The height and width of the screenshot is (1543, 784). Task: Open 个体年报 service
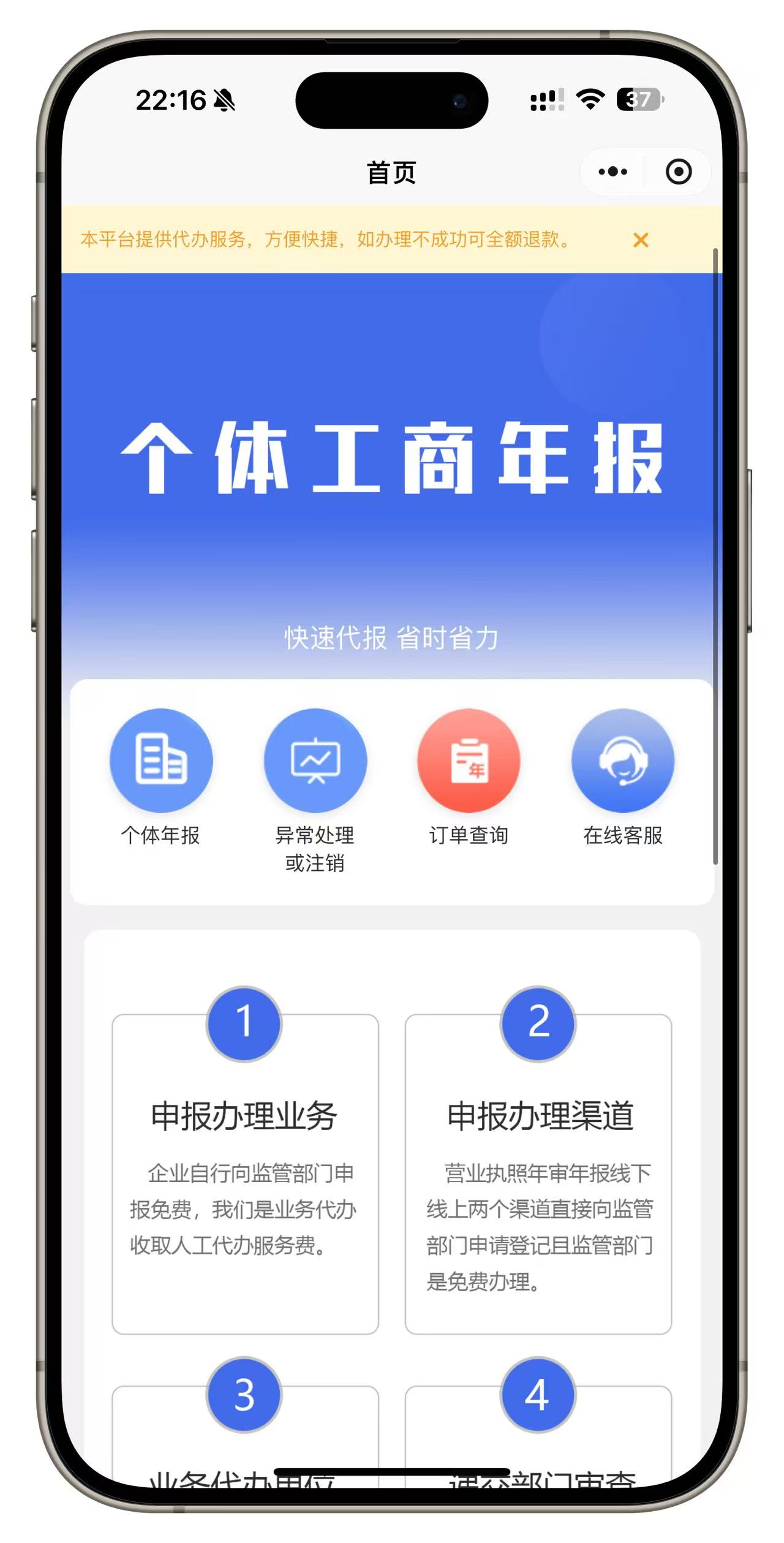pos(161,761)
